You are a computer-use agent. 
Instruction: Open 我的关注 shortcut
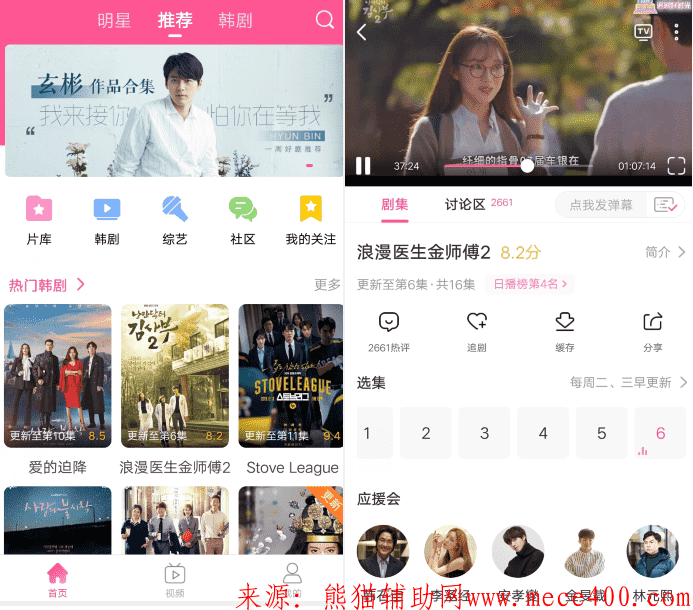311,220
